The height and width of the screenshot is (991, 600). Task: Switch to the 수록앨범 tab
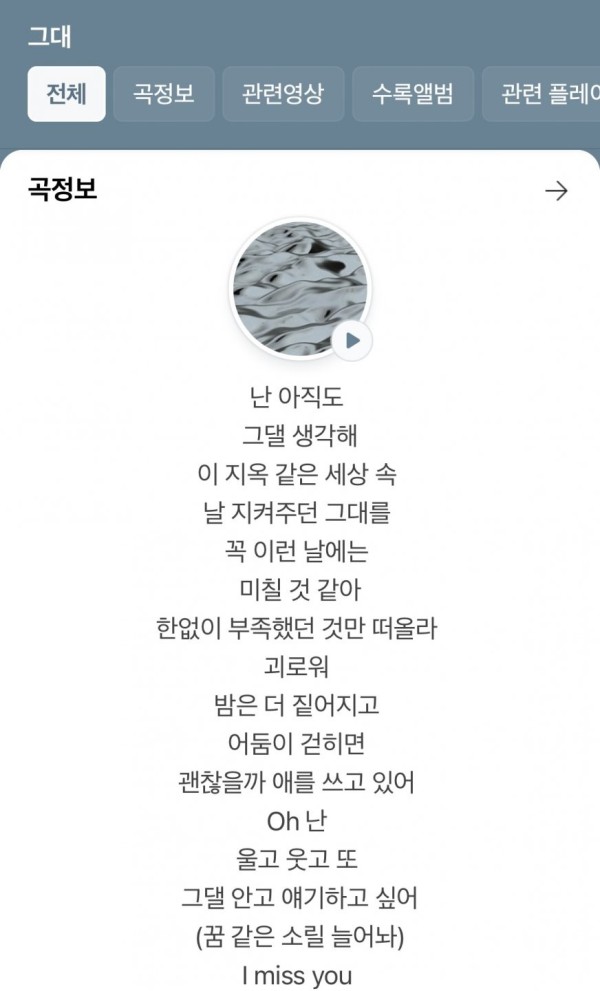[413, 94]
